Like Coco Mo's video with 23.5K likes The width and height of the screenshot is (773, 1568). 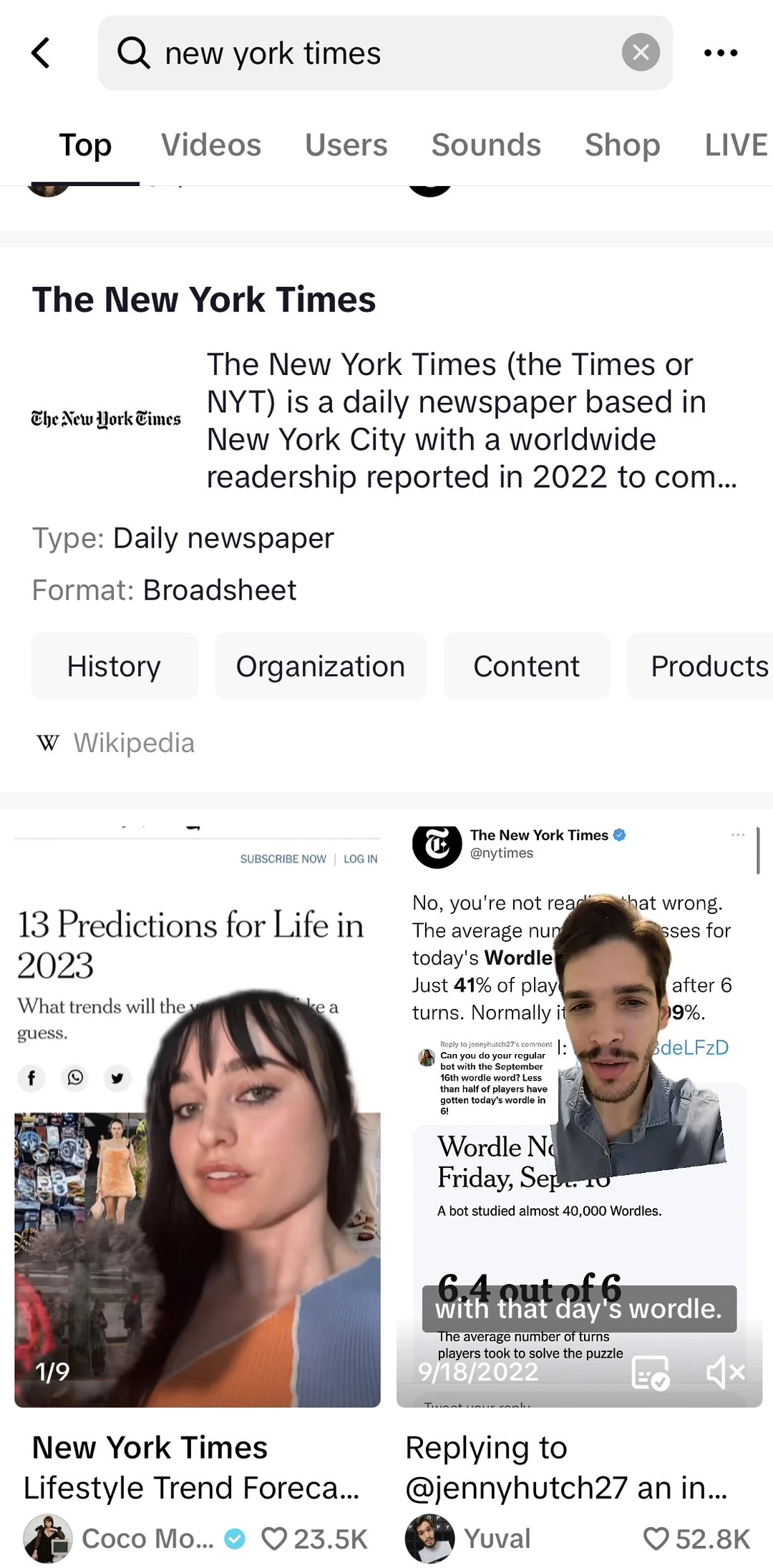pyautogui.click(x=274, y=1539)
